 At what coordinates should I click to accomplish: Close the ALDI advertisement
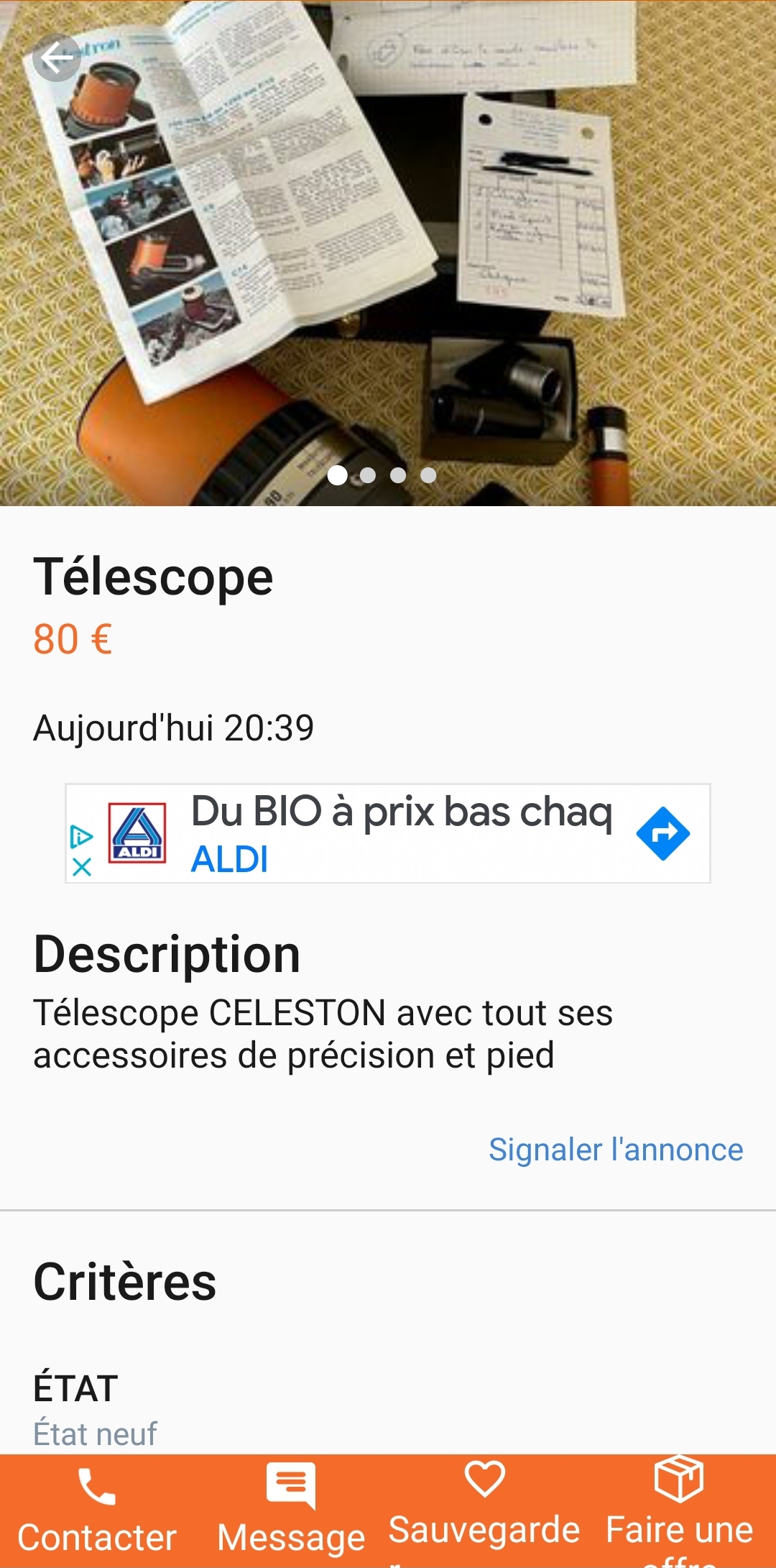click(82, 866)
